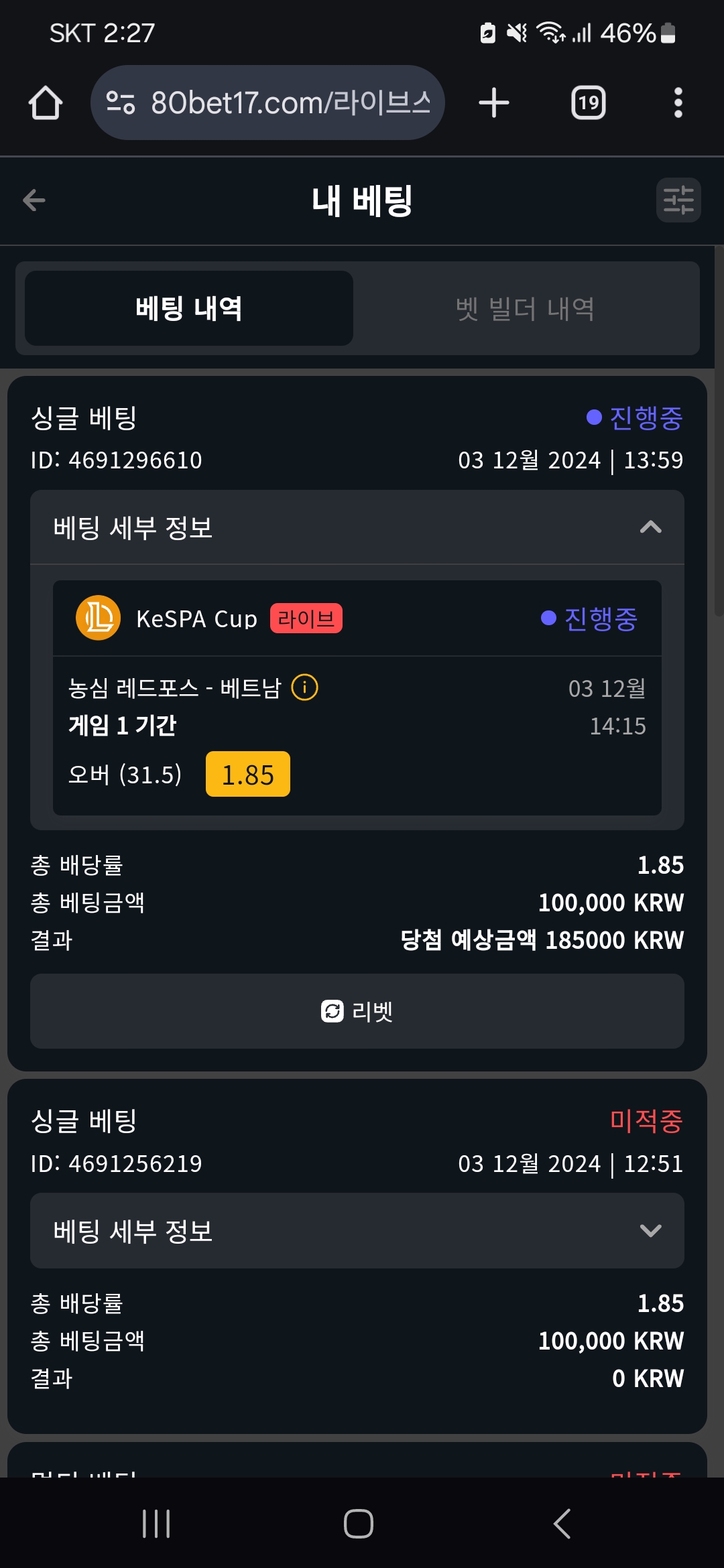Go back using the arrow beside 내 베팅
724x1568 pixels.
coord(34,200)
